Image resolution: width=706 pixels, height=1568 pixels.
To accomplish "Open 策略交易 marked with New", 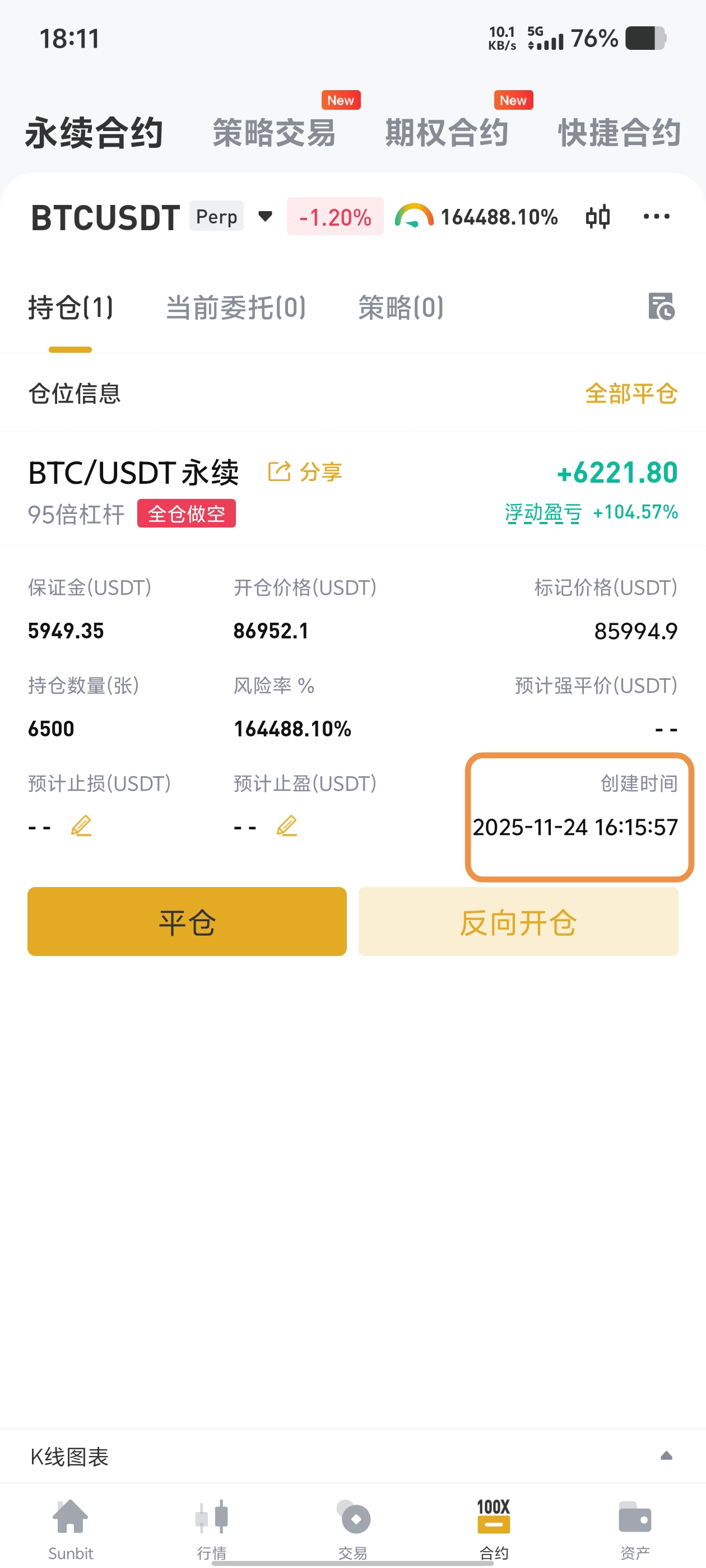I will coord(274,133).
